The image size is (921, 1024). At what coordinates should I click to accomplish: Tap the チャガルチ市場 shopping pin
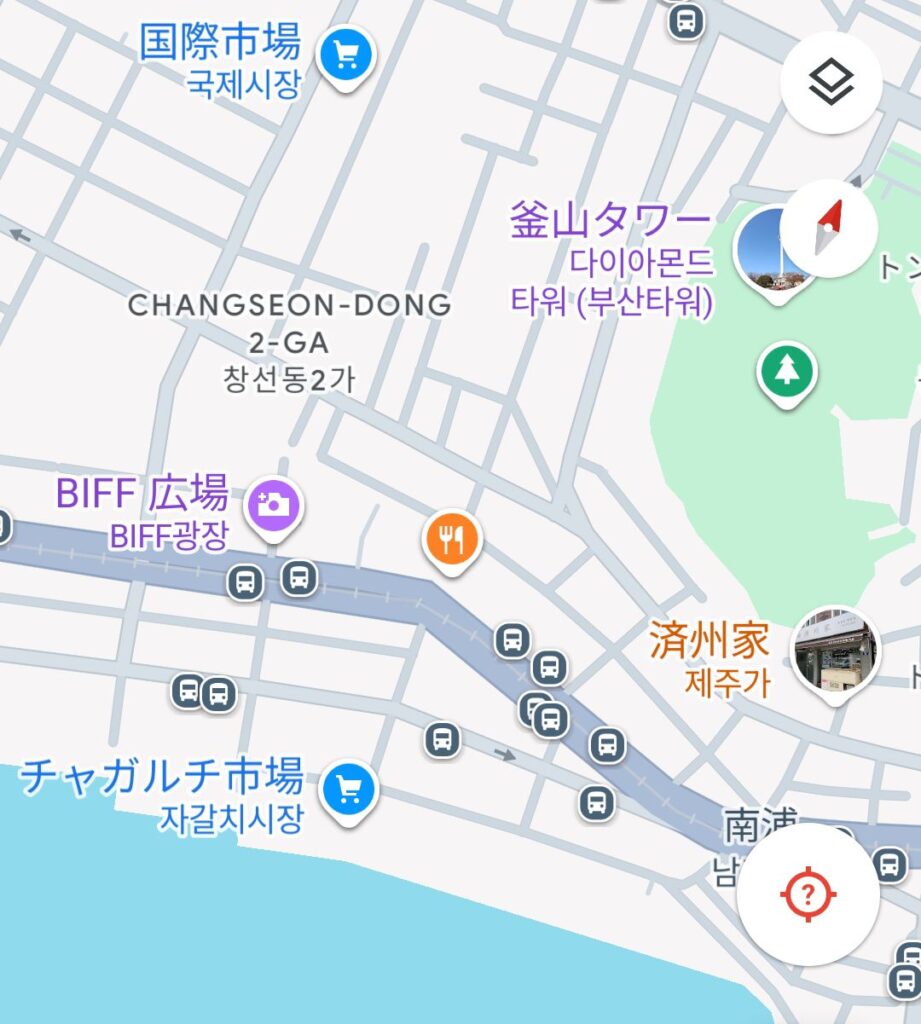[x=348, y=790]
